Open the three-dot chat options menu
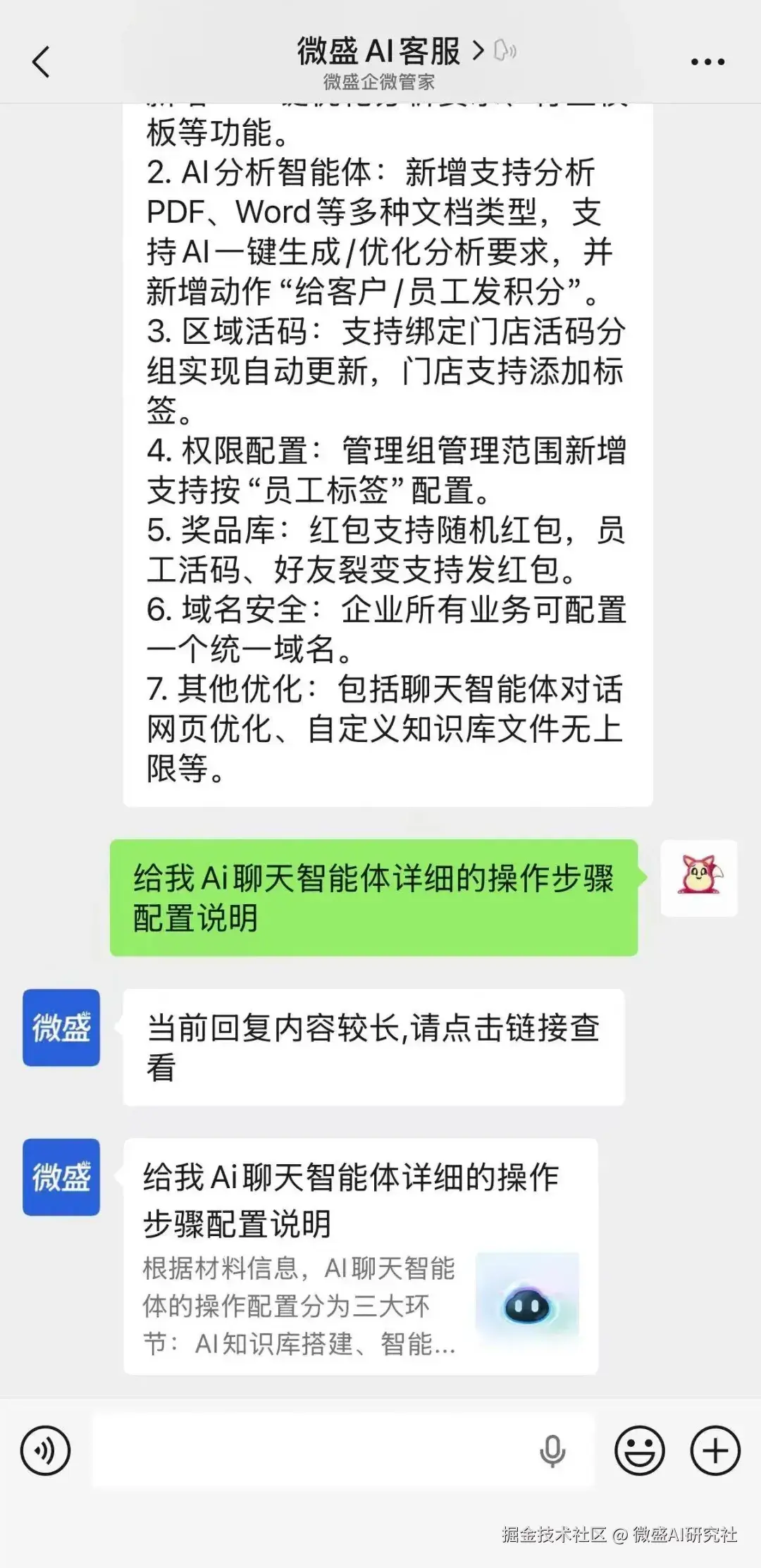 (707, 62)
